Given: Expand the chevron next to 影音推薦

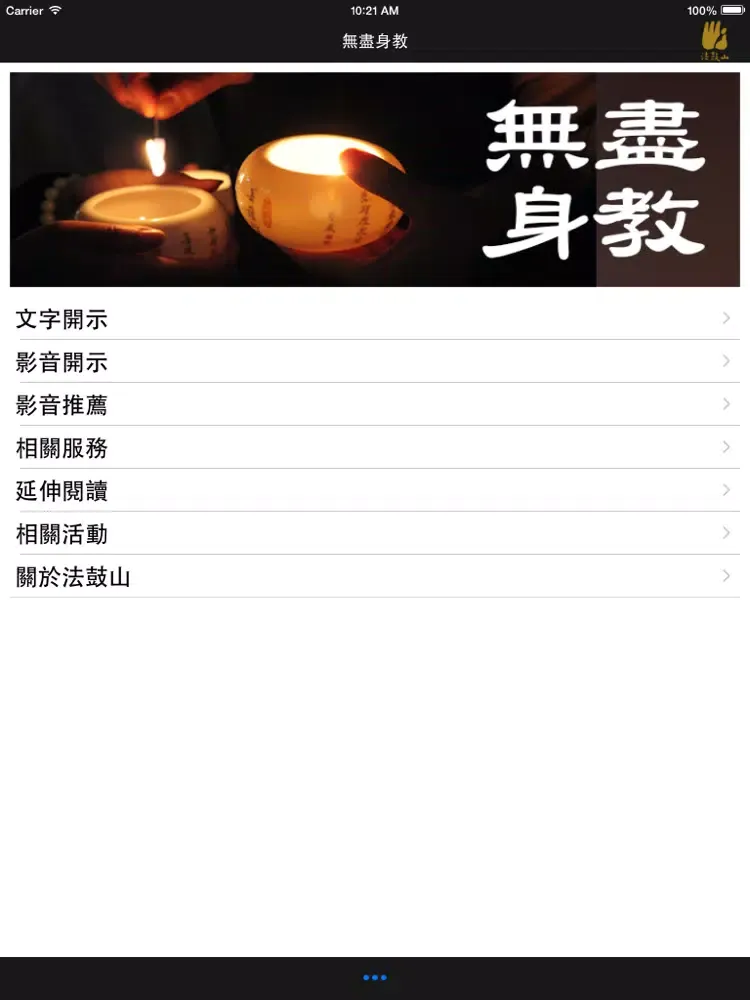Looking at the screenshot, I should 726,405.
